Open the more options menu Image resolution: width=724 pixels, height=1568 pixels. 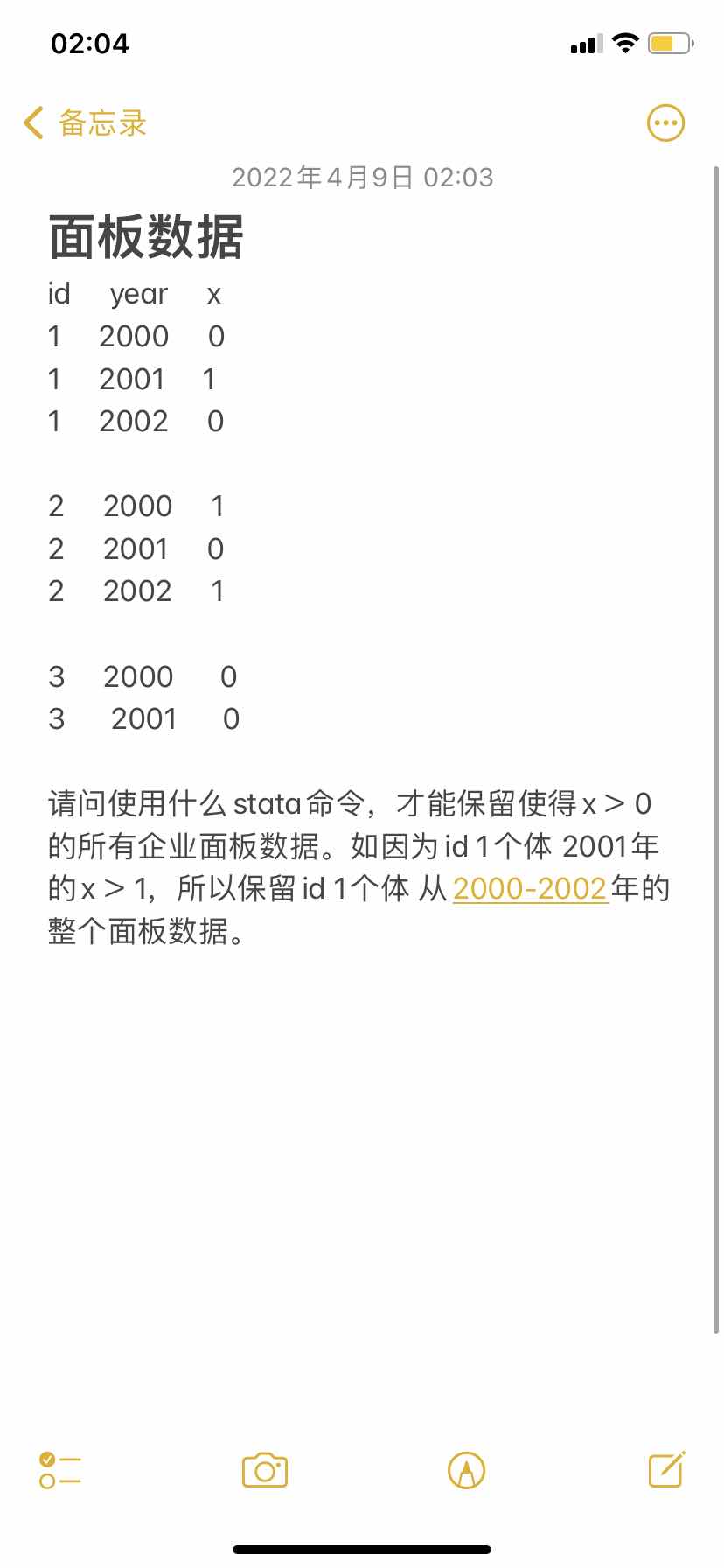pyautogui.click(x=665, y=123)
